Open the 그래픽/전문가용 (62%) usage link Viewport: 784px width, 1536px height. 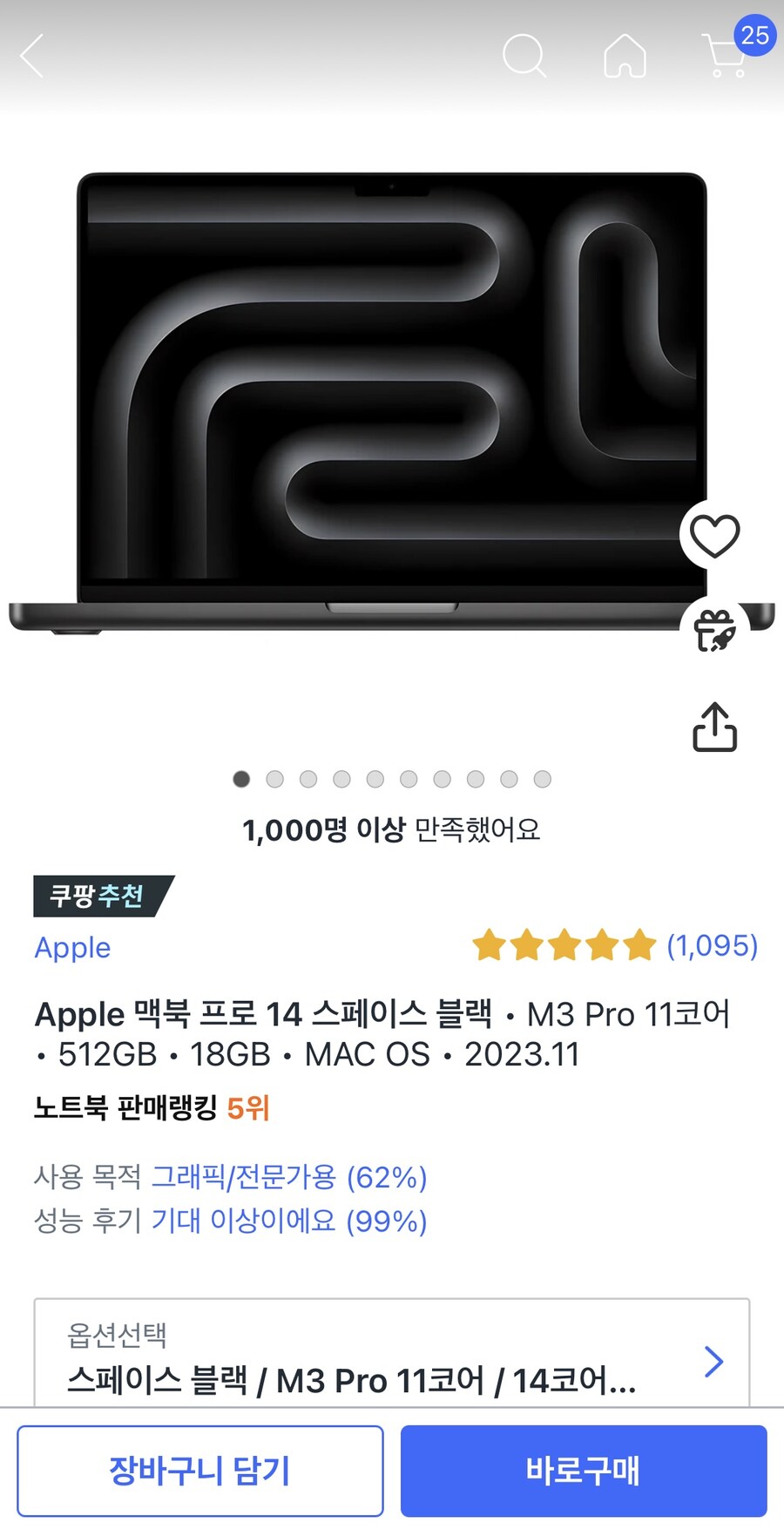click(289, 1177)
